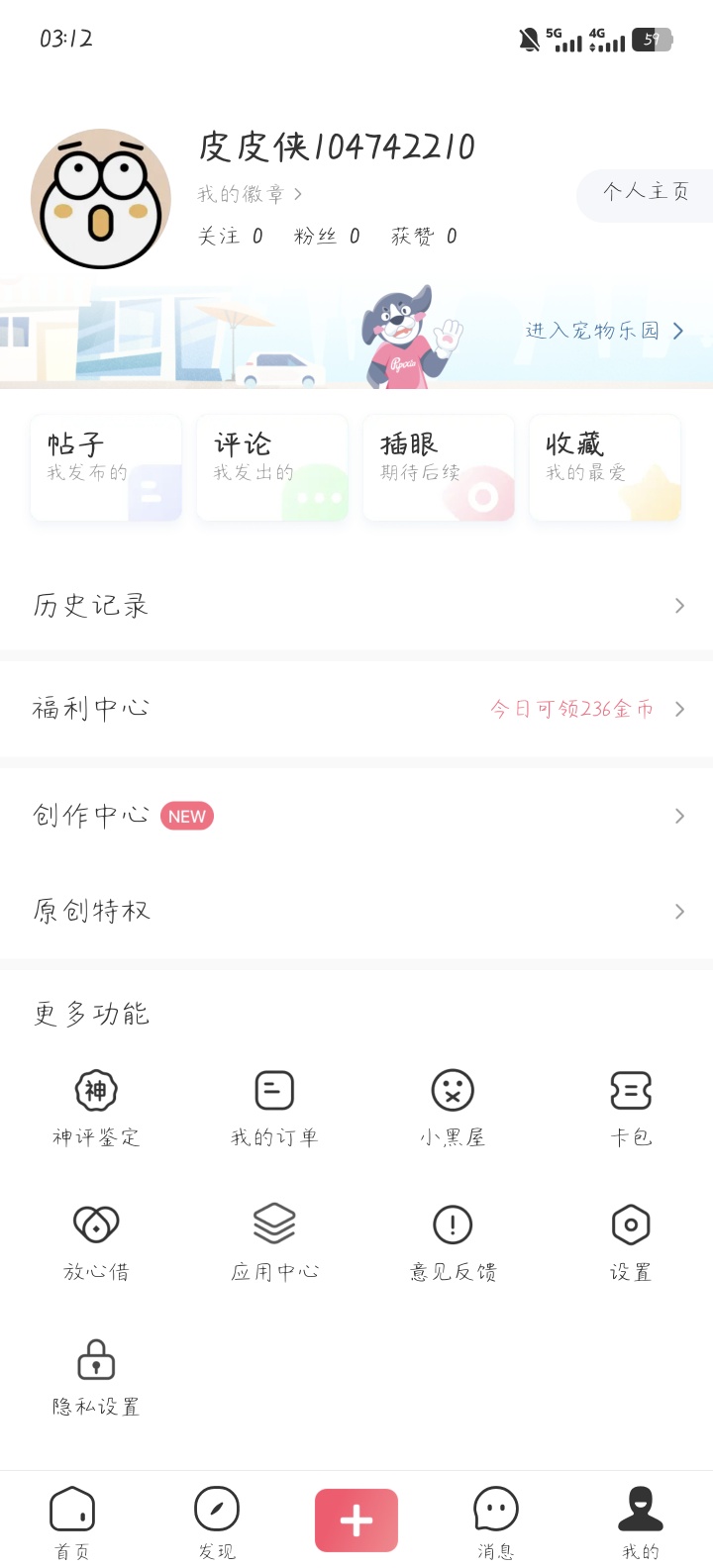
Task: Open the 隐私设置 icon
Action: [96, 1359]
